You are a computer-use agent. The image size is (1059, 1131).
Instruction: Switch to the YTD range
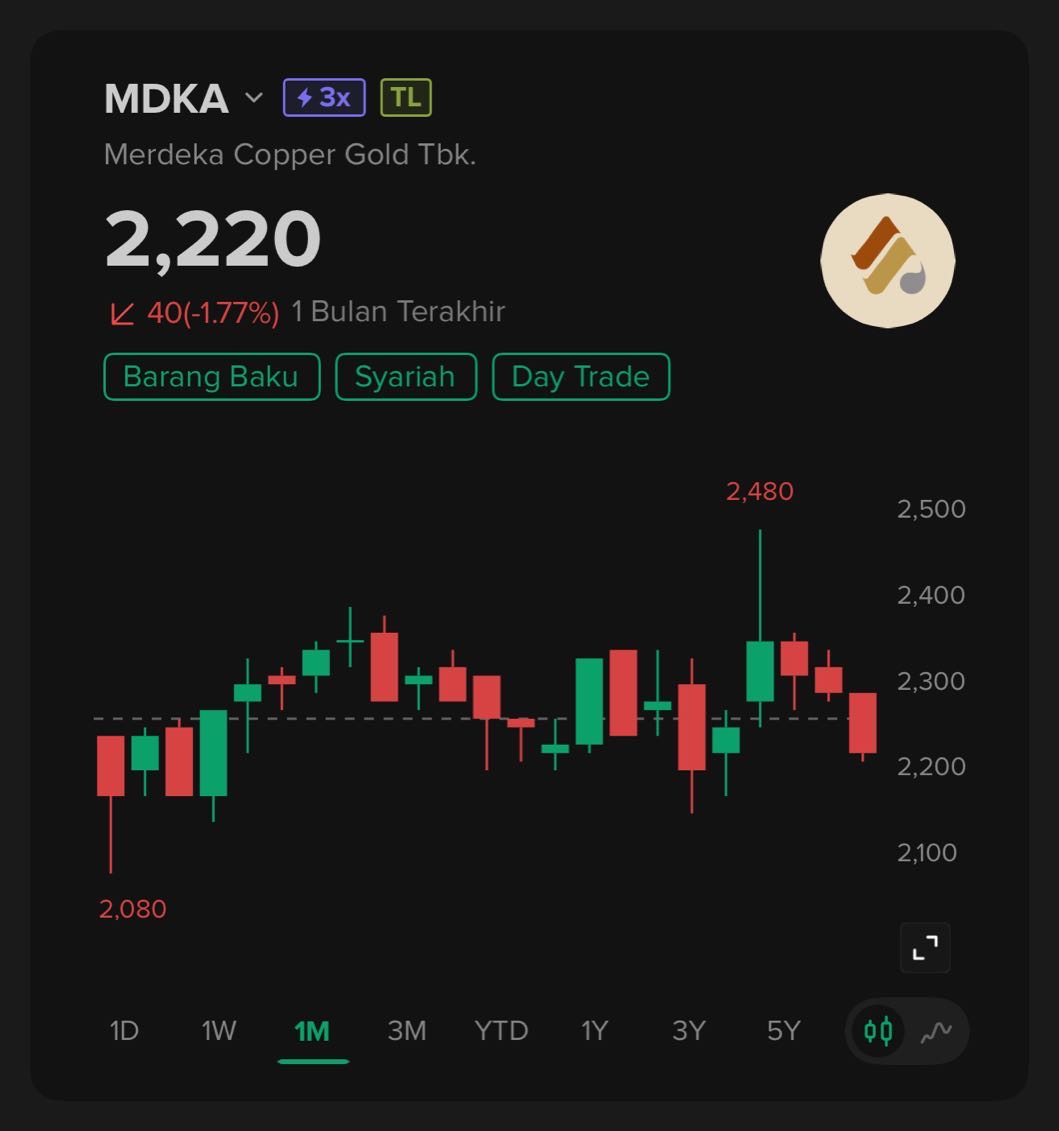pos(501,1031)
